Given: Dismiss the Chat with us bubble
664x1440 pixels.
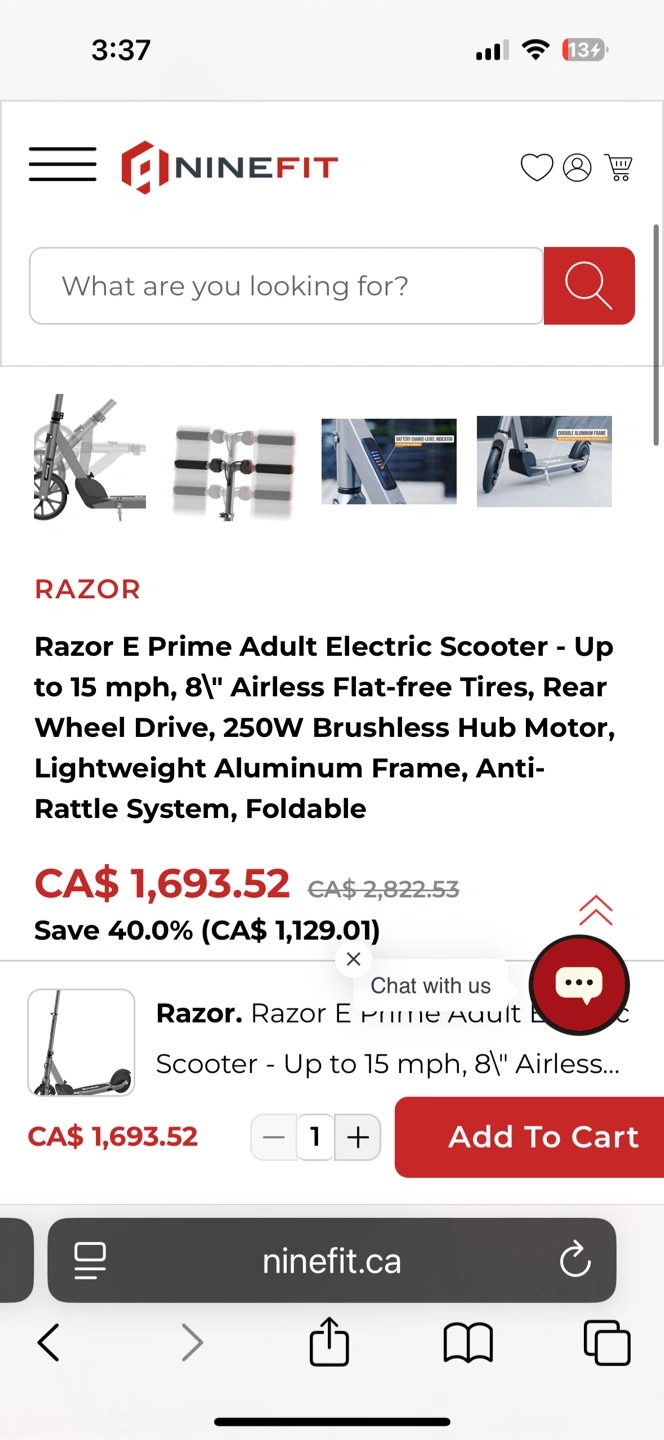Looking at the screenshot, I should (x=353, y=959).
